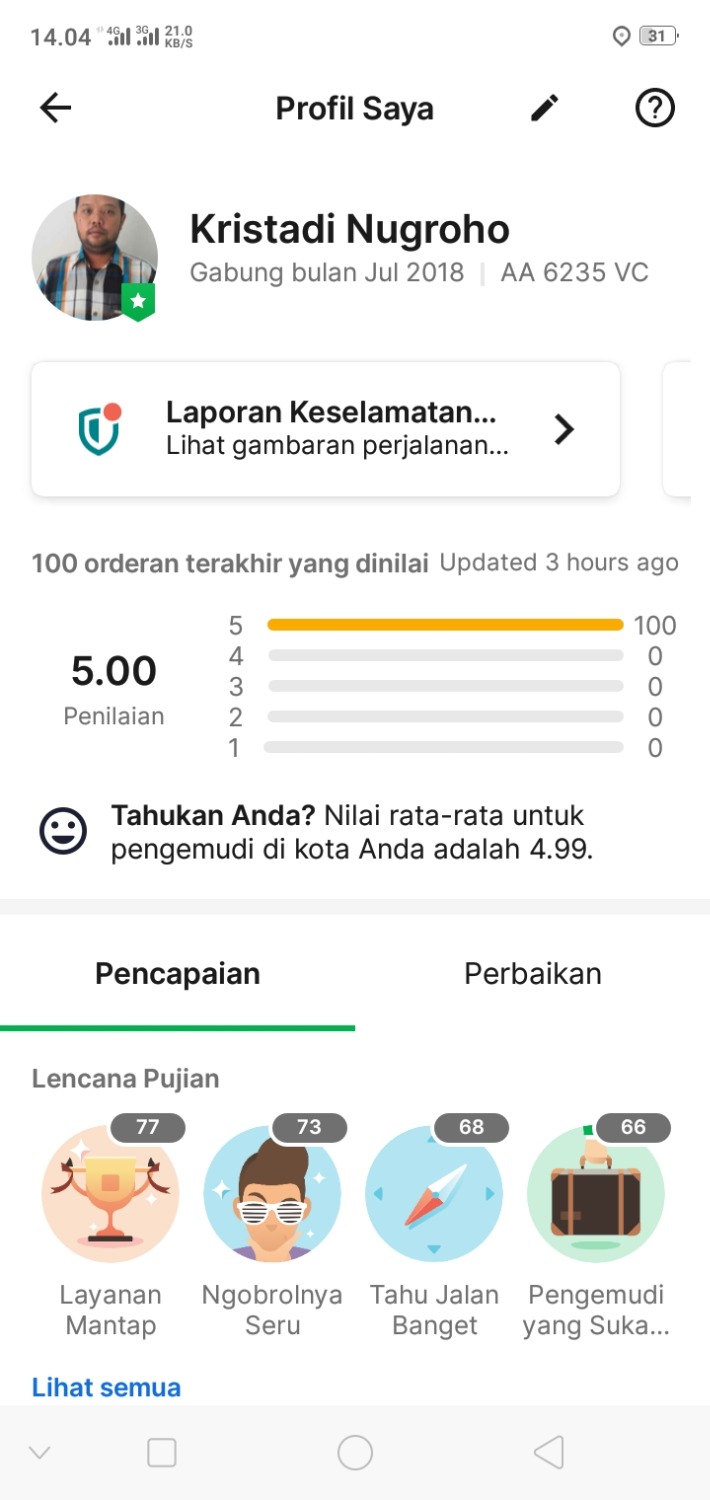
Task: Select the Pencapaian tab
Action: pos(177,973)
